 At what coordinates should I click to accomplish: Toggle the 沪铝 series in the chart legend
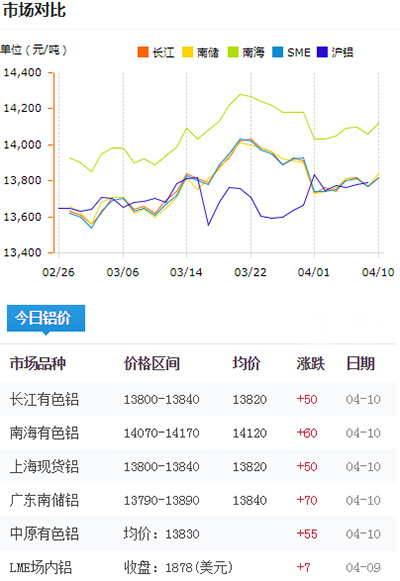335,52
